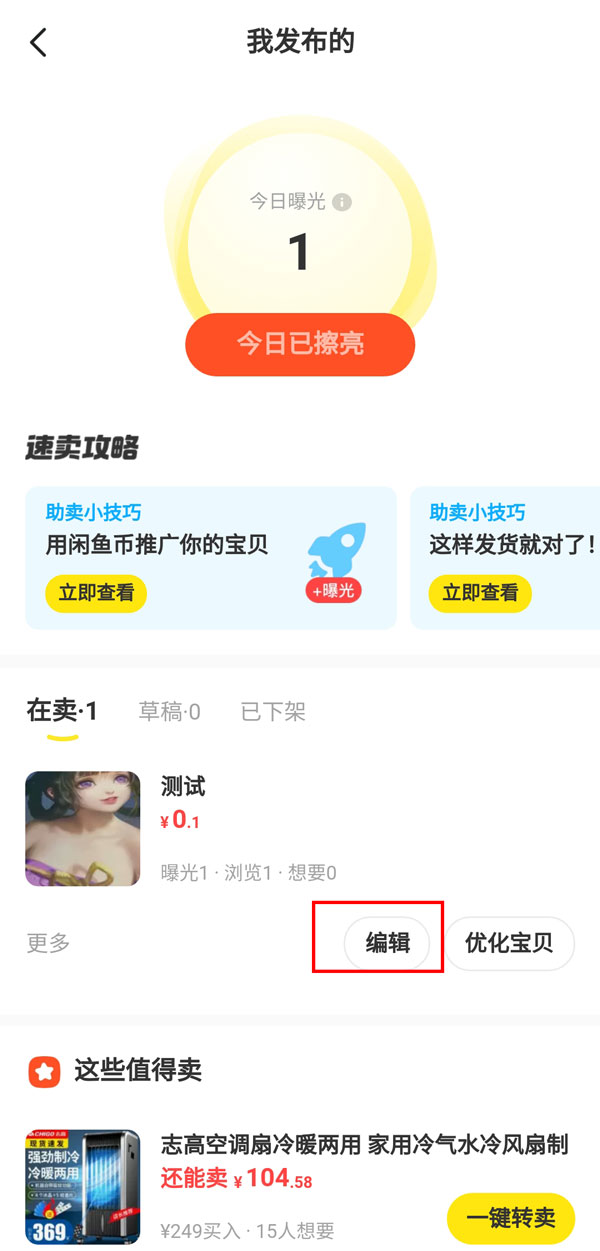Go back from 我发布的 page
600x1251 pixels.
tap(38, 43)
